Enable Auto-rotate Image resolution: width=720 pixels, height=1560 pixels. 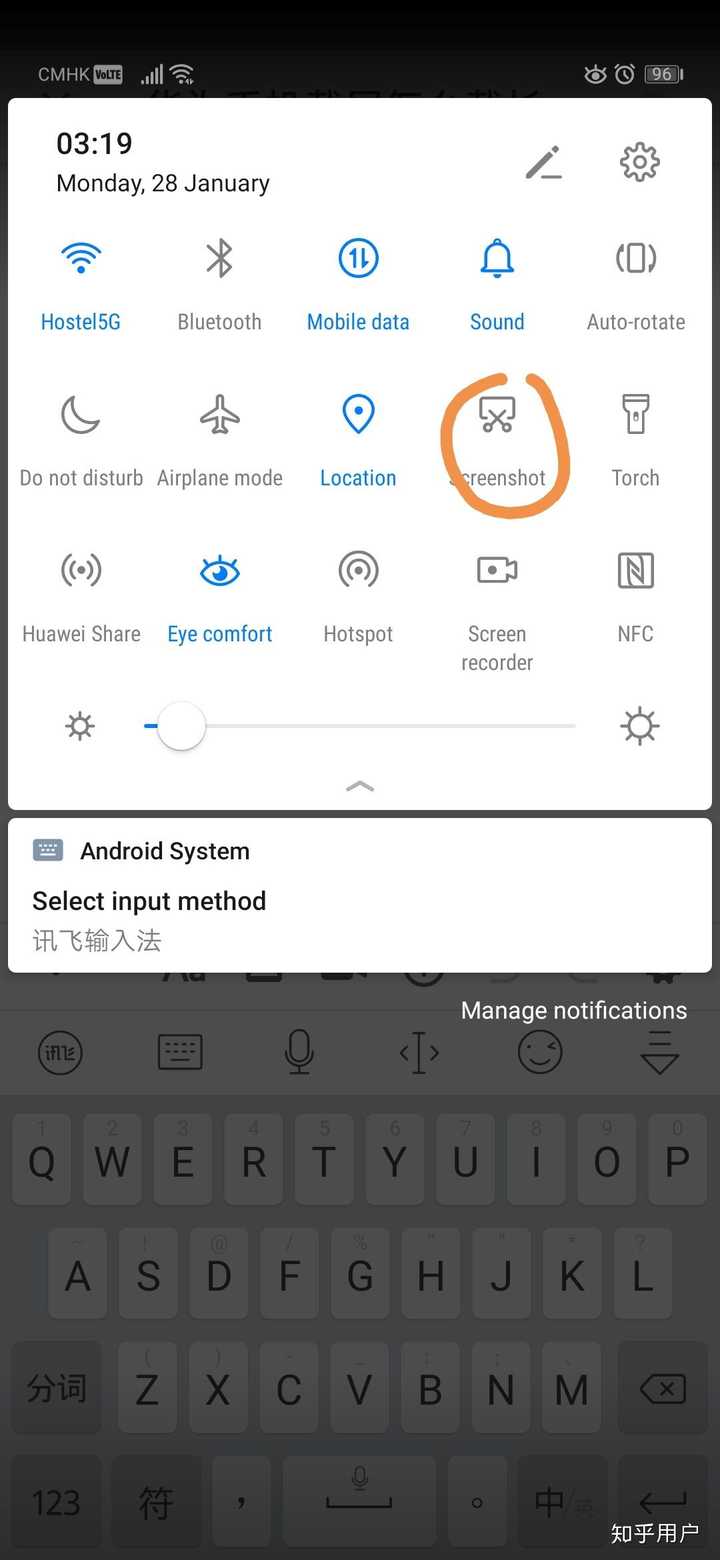point(636,260)
